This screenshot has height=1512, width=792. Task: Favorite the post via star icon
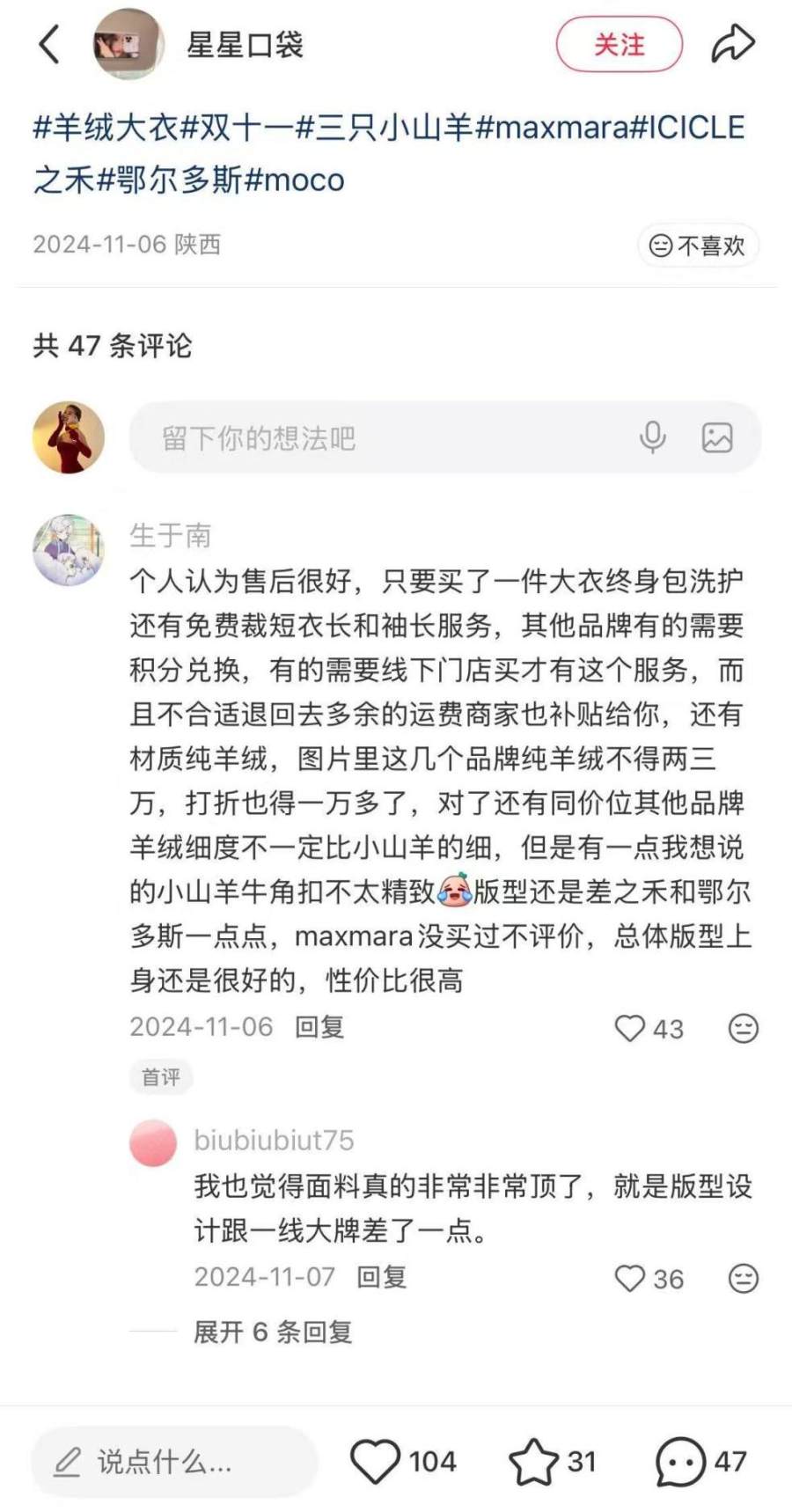tap(533, 1462)
